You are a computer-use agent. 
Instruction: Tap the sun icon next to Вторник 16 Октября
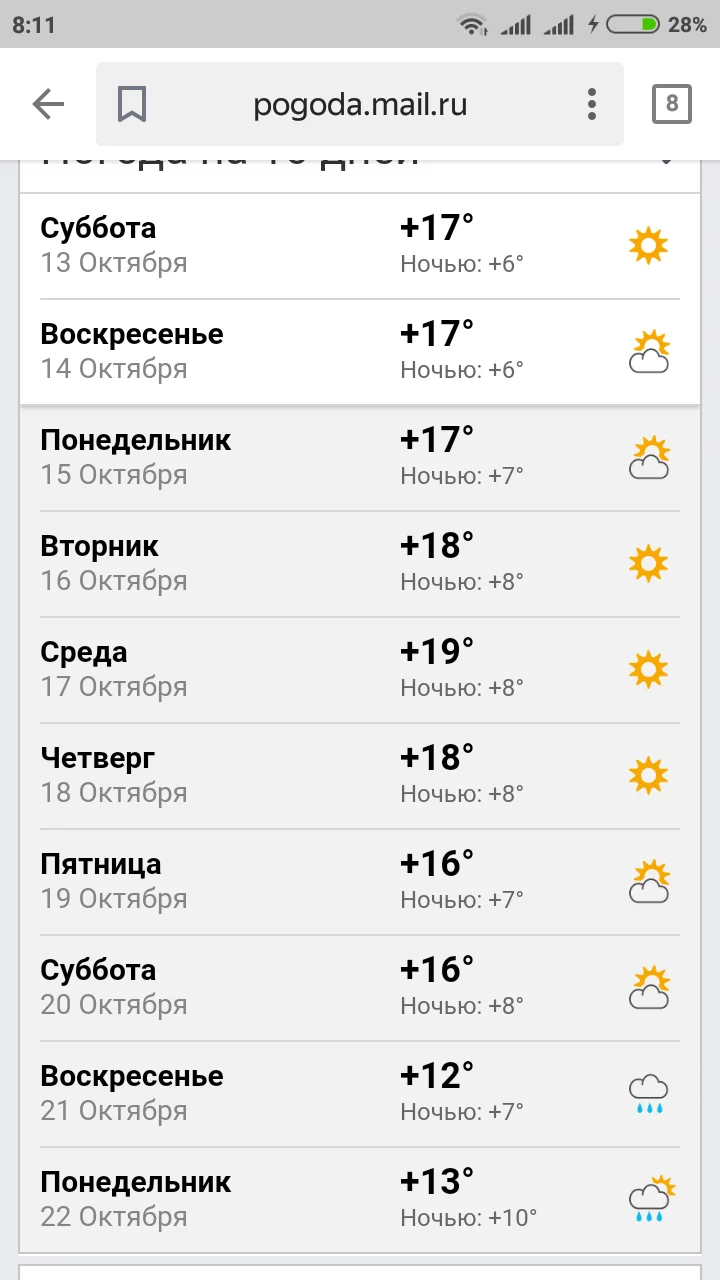coord(648,563)
